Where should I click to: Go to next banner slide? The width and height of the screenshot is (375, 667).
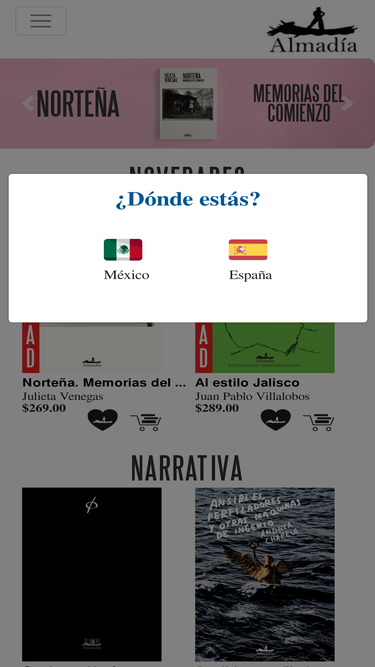click(x=347, y=103)
